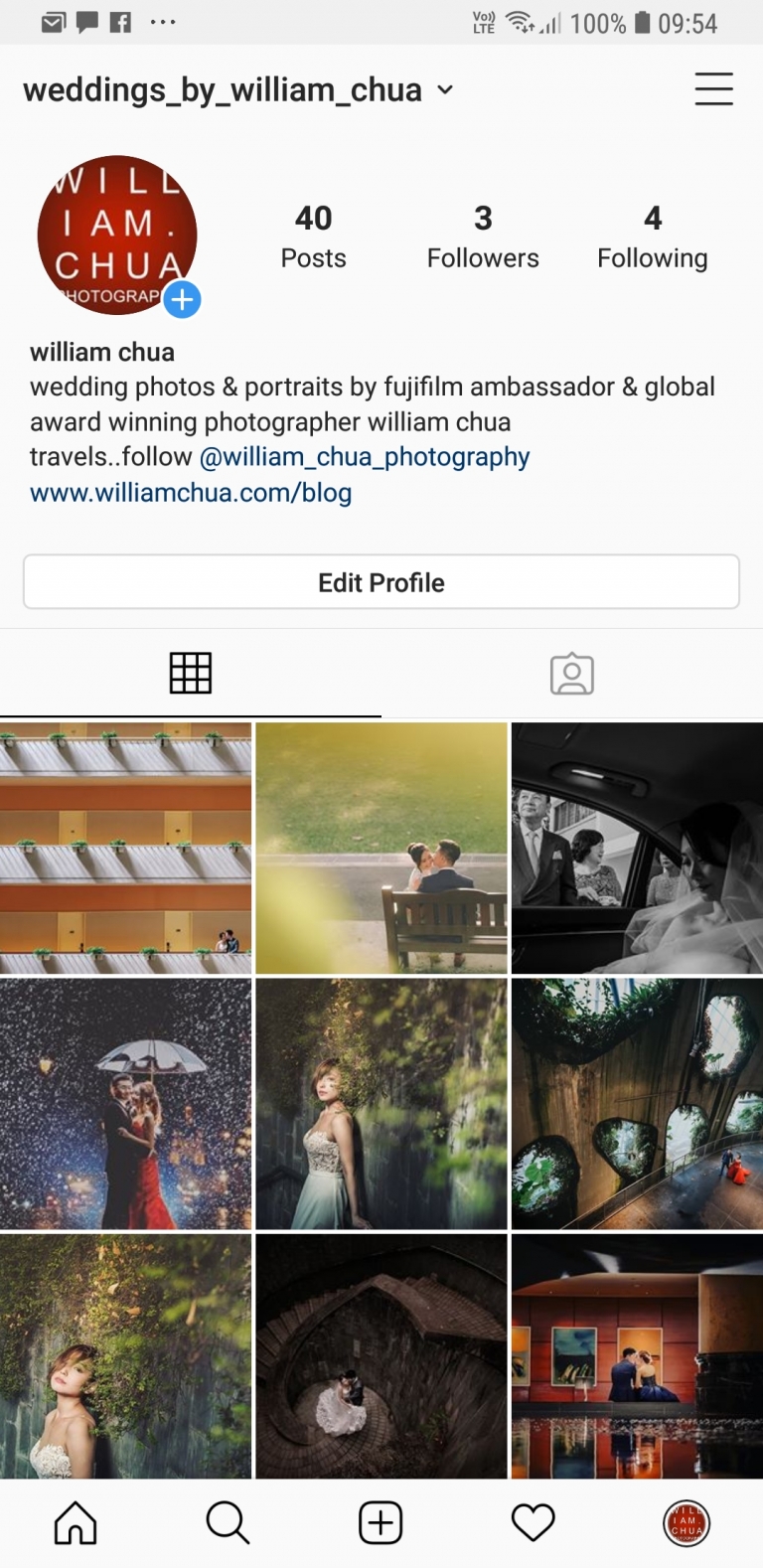Switch to the grid posts tab
Image resolution: width=763 pixels, height=1568 pixels.
190,674
